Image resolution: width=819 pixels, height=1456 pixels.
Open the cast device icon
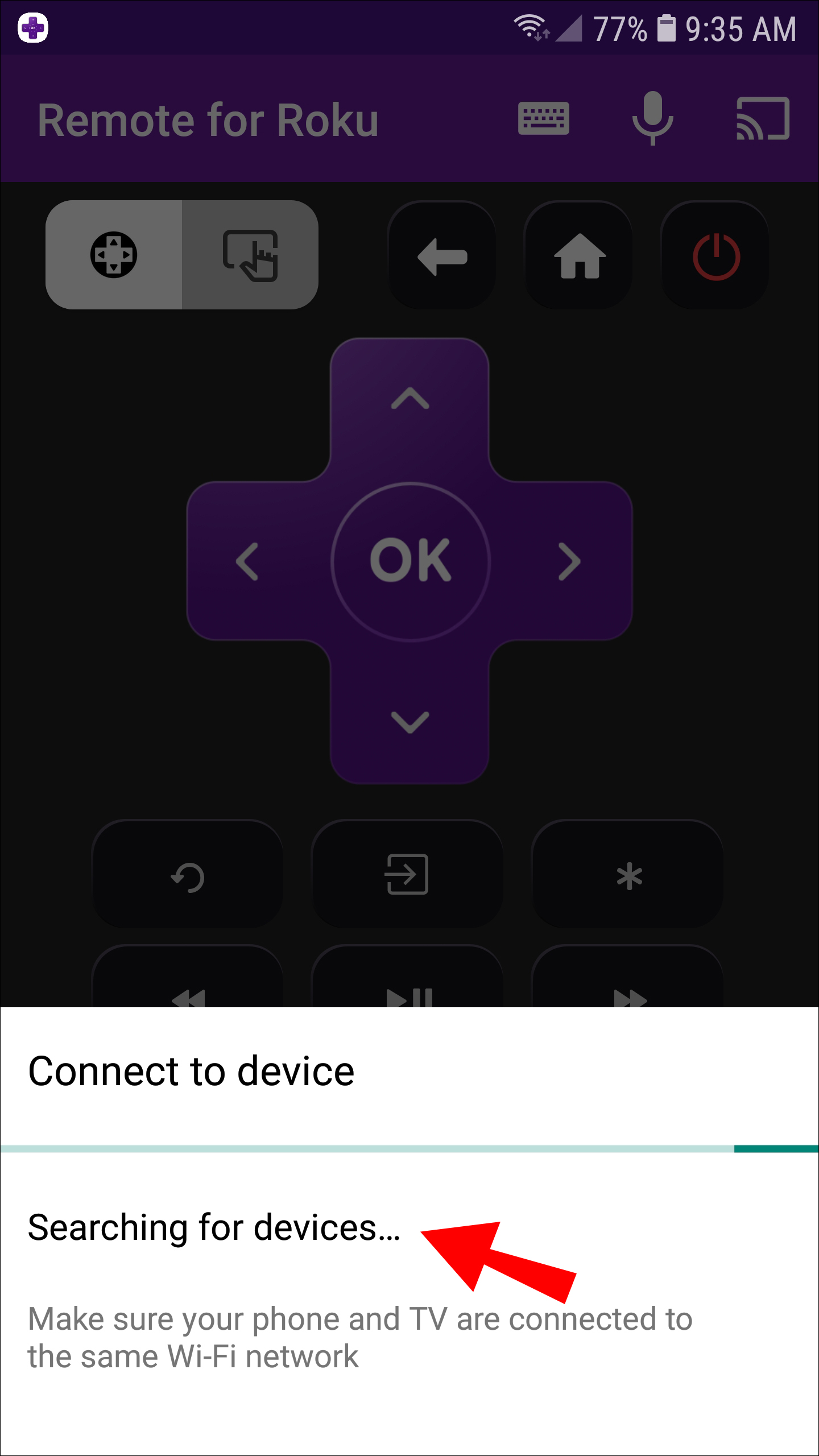(x=762, y=119)
